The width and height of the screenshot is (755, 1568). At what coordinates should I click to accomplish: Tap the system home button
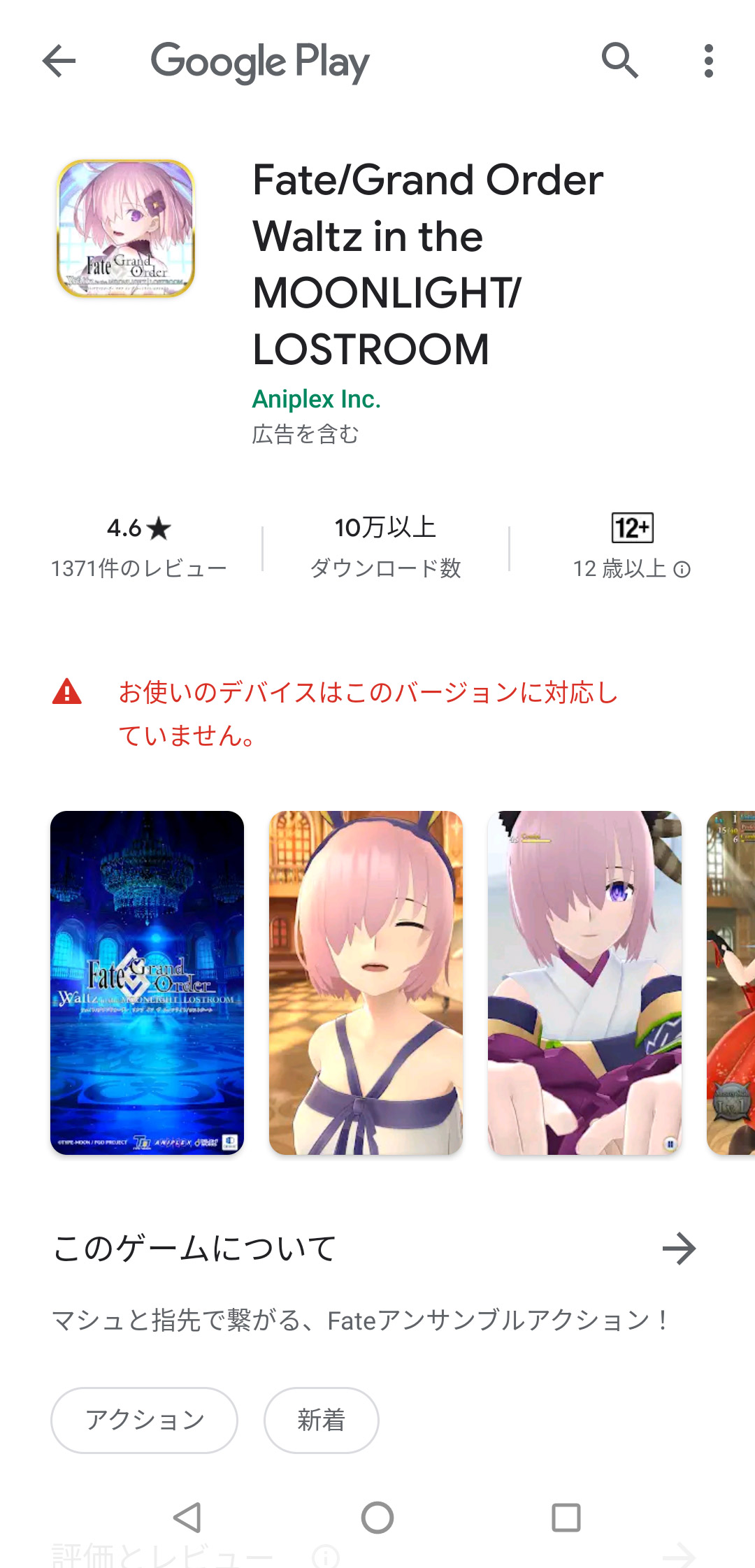point(377,1518)
